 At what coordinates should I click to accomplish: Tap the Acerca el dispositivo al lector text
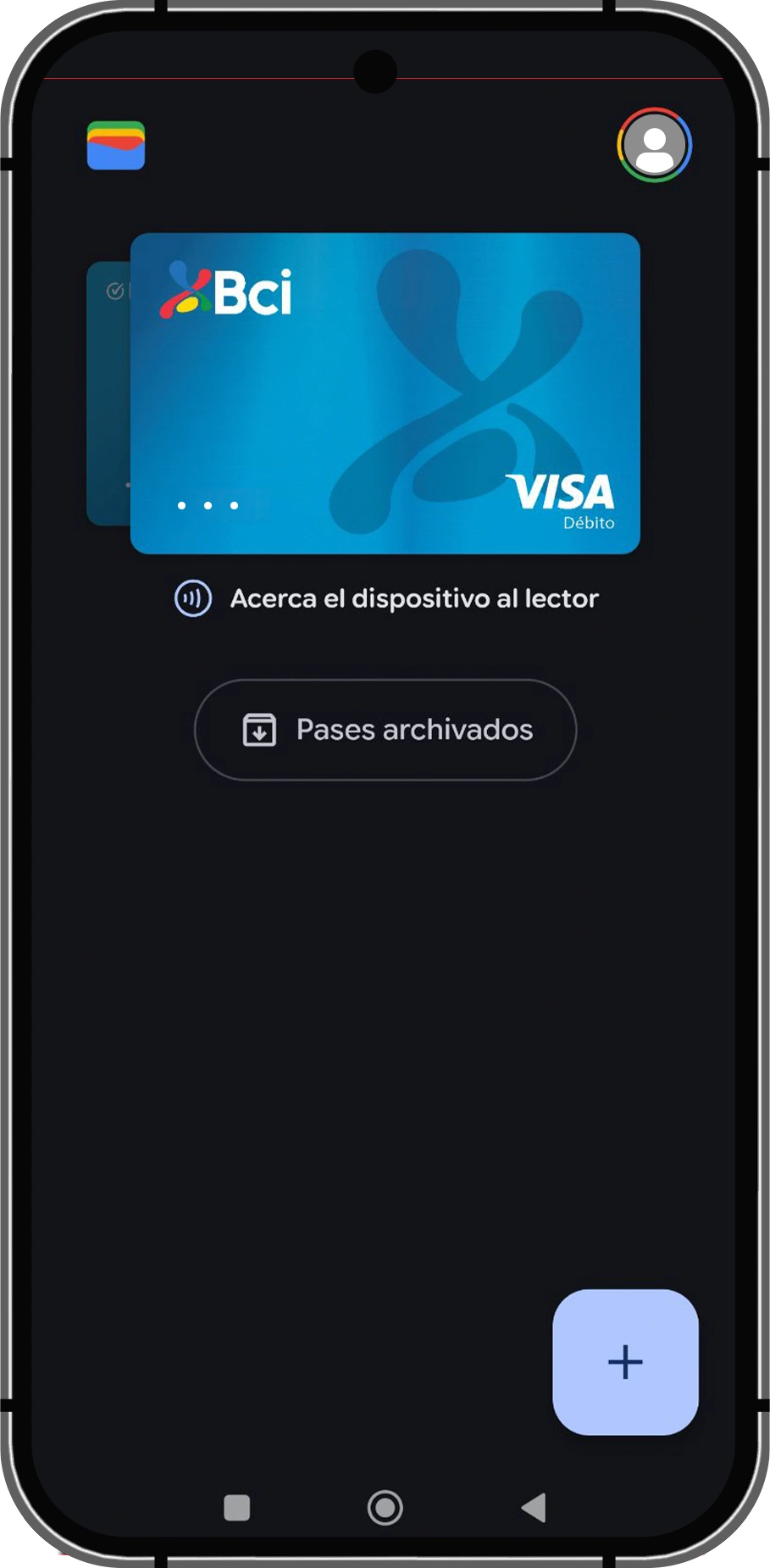click(414, 598)
